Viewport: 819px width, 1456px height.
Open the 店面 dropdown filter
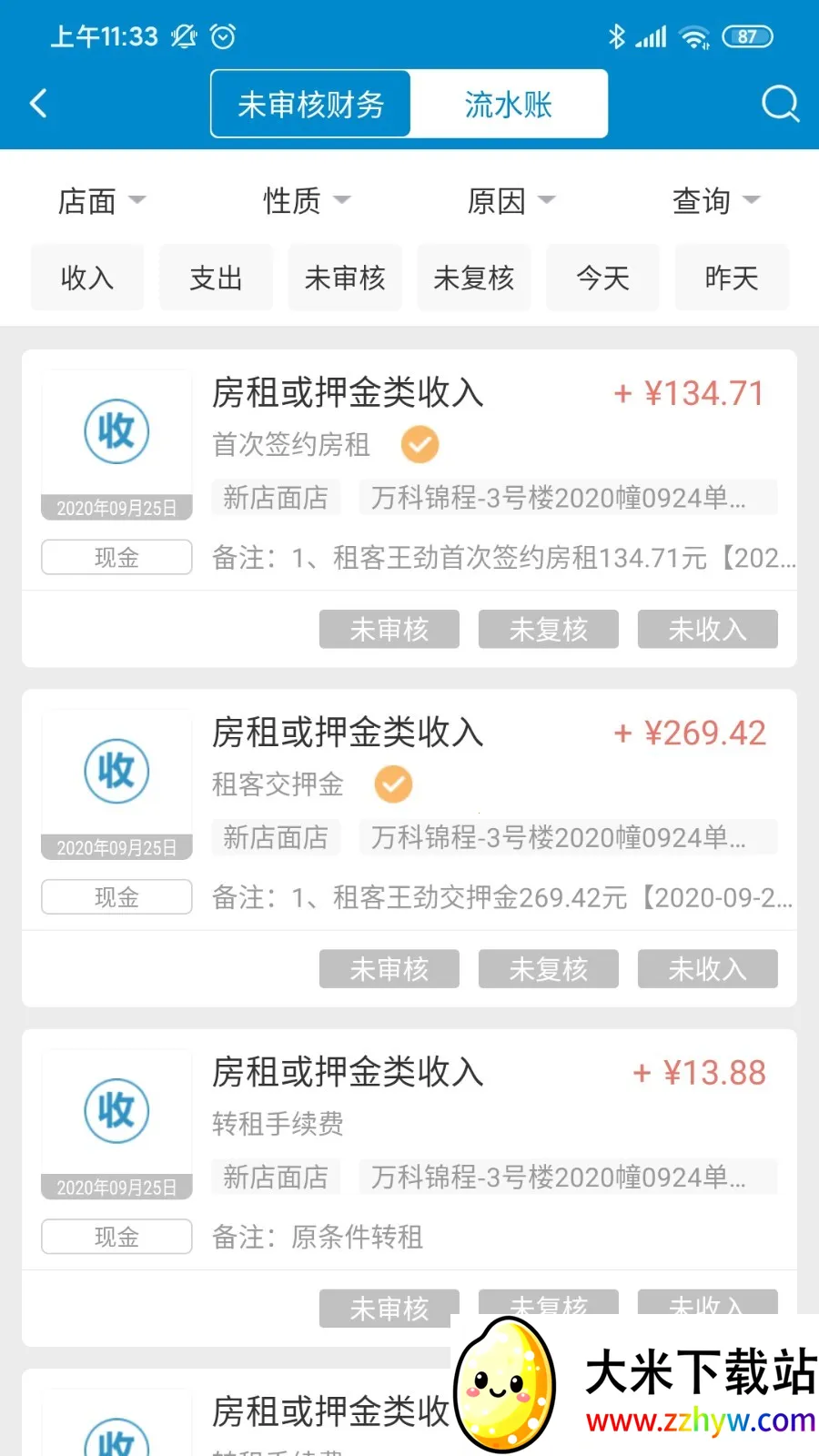click(100, 201)
